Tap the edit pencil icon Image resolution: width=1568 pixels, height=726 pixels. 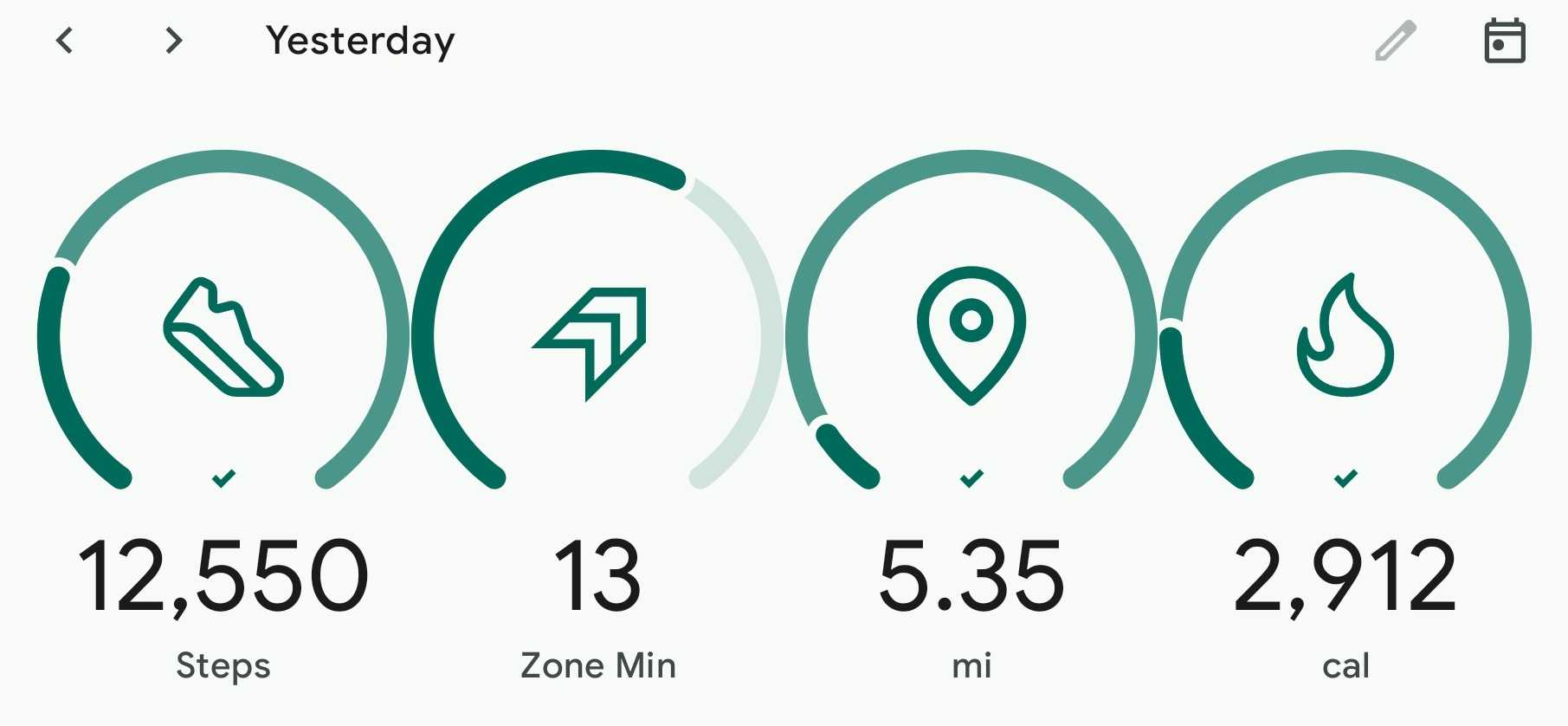click(x=1395, y=41)
